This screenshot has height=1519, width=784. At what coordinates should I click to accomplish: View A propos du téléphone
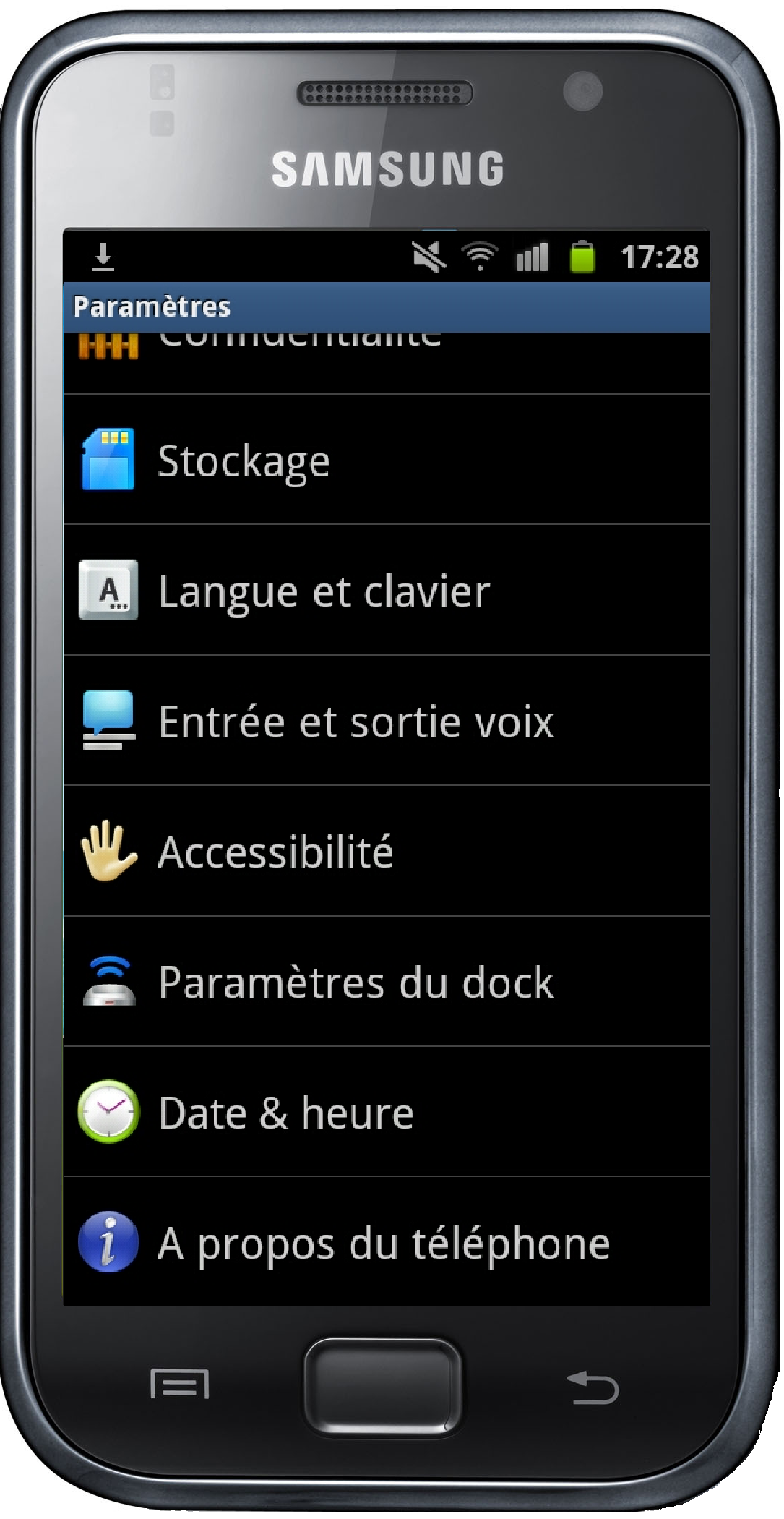pos(387,1242)
